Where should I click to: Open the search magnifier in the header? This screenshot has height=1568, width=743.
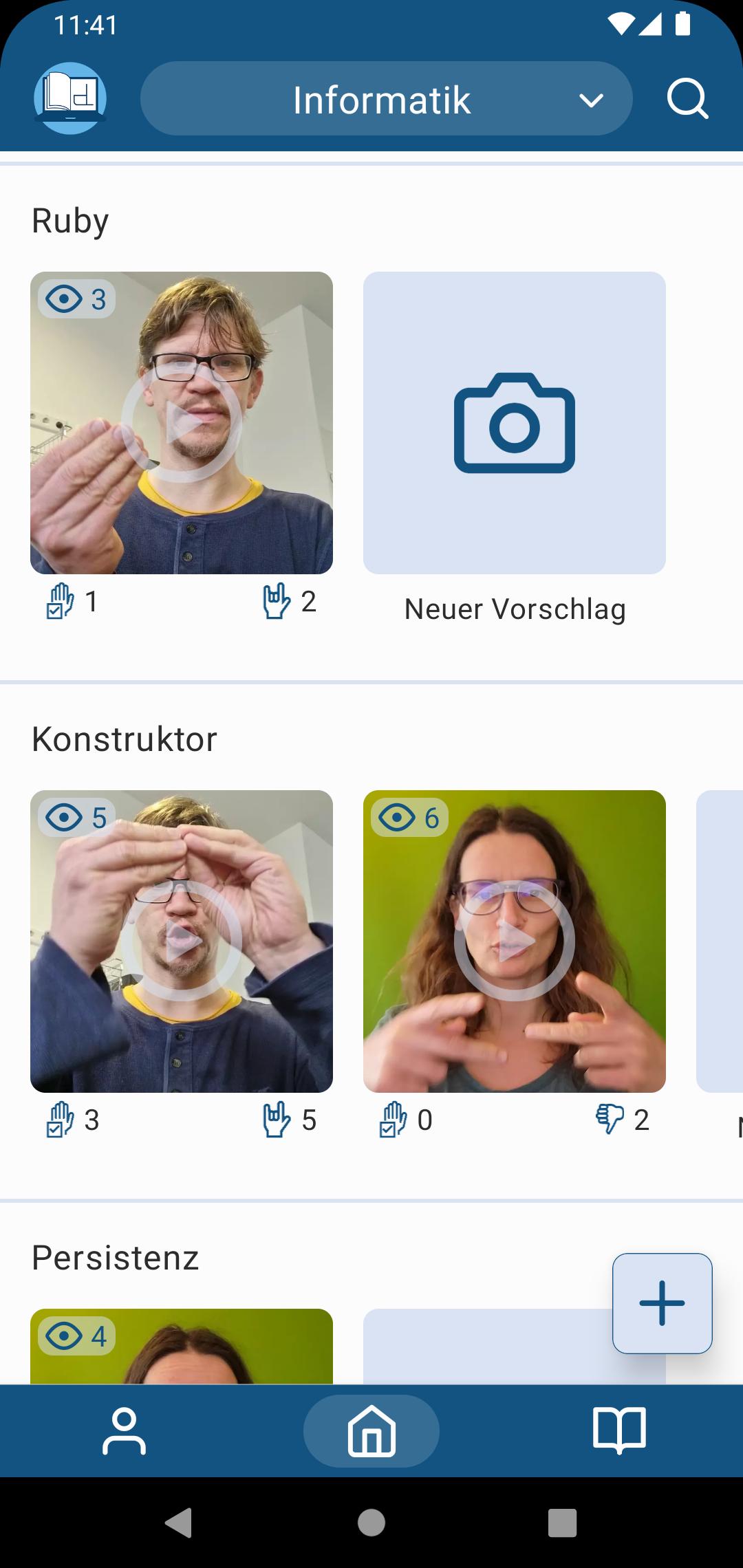click(x=687, y=99)
